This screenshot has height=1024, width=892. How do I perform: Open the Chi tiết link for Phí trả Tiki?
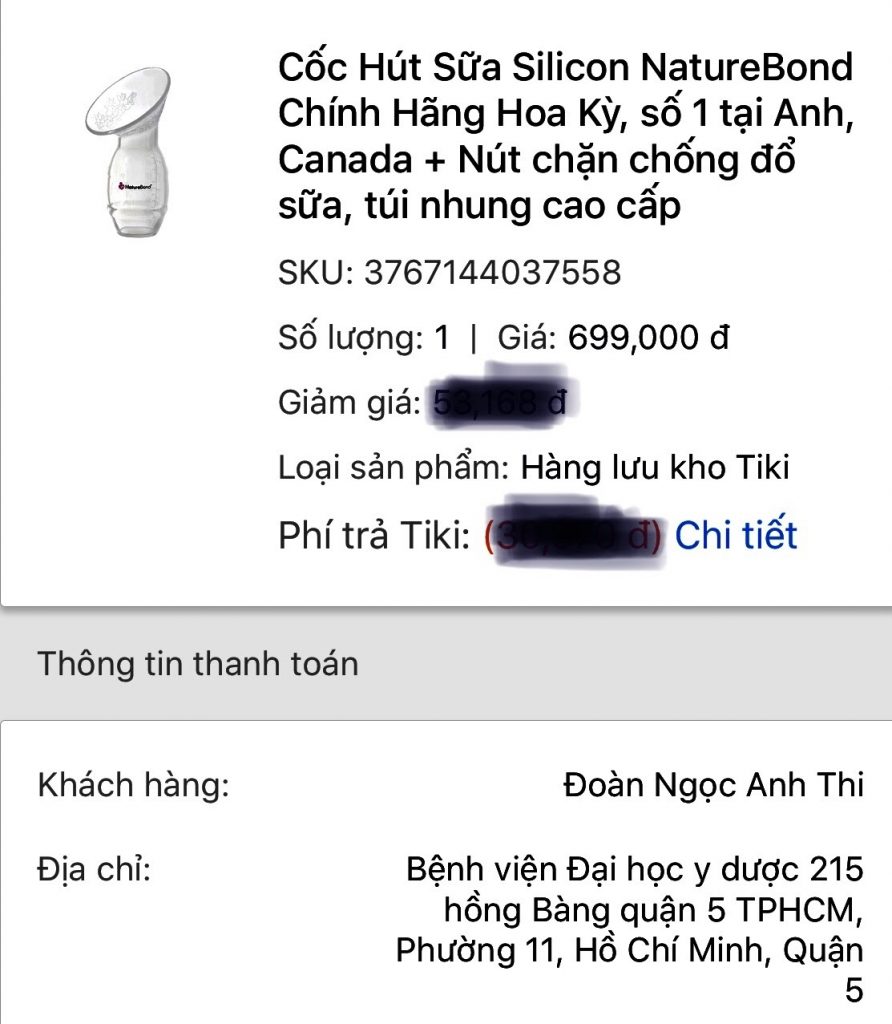(x=736, y=536)
